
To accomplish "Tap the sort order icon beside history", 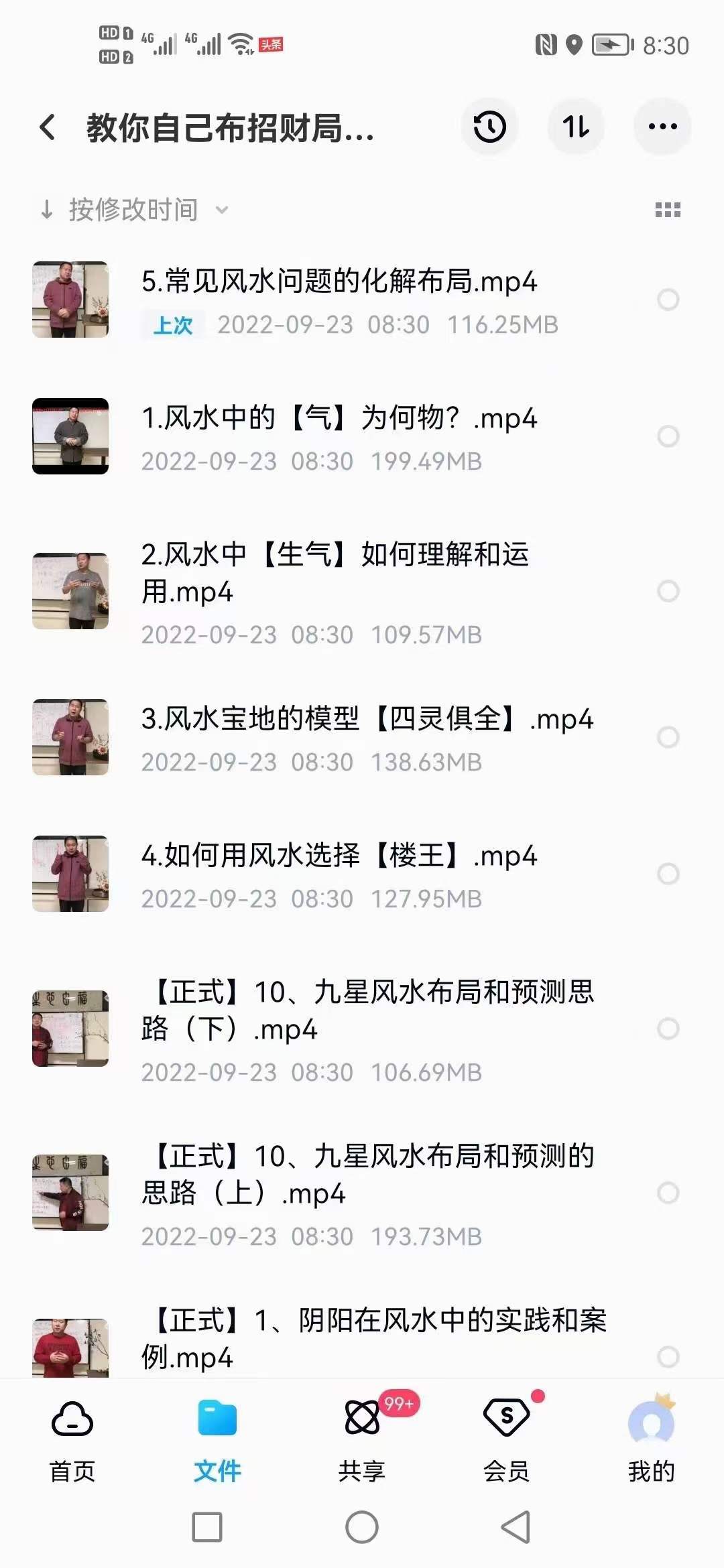I will click(576, 127).
